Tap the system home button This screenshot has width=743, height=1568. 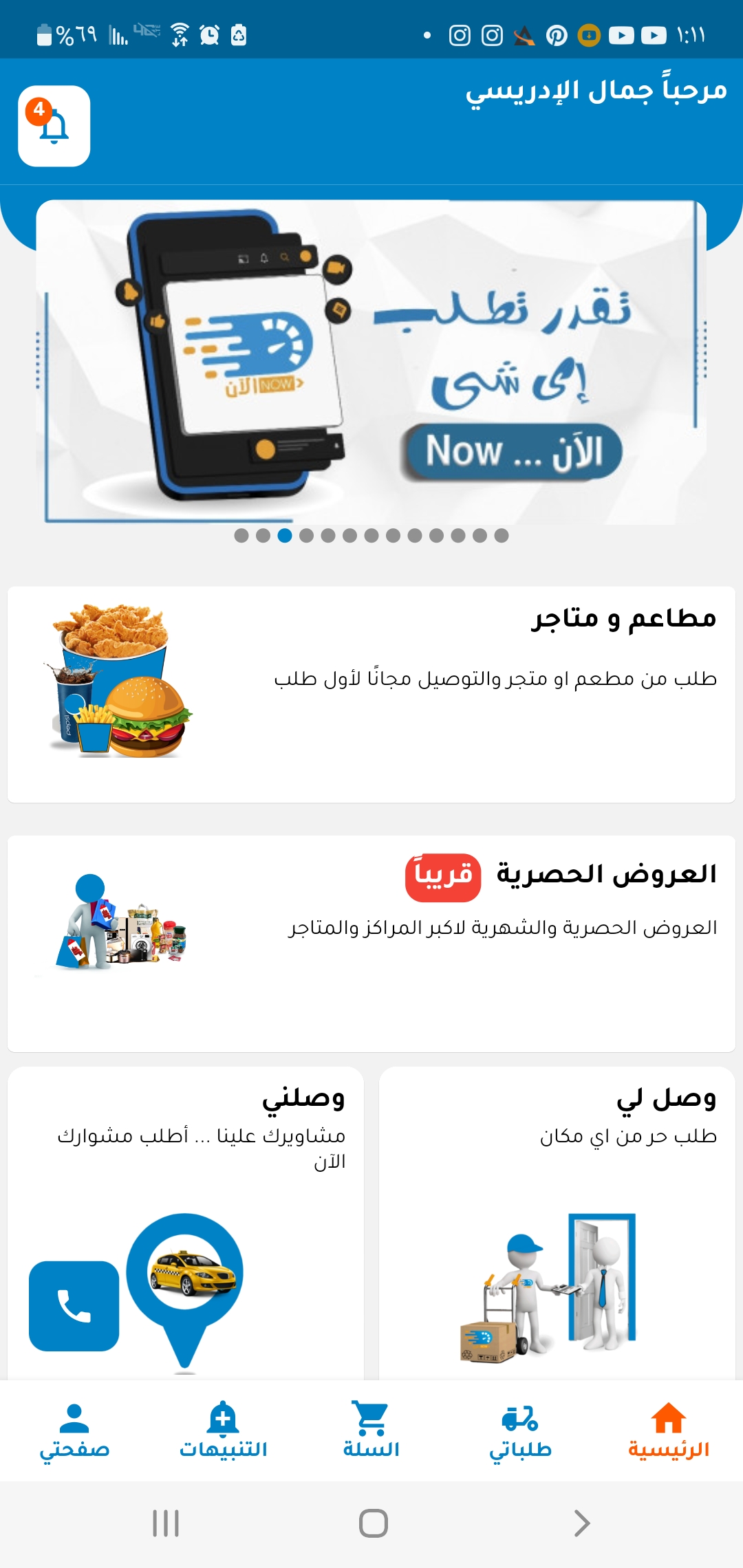pos(373,1523)
